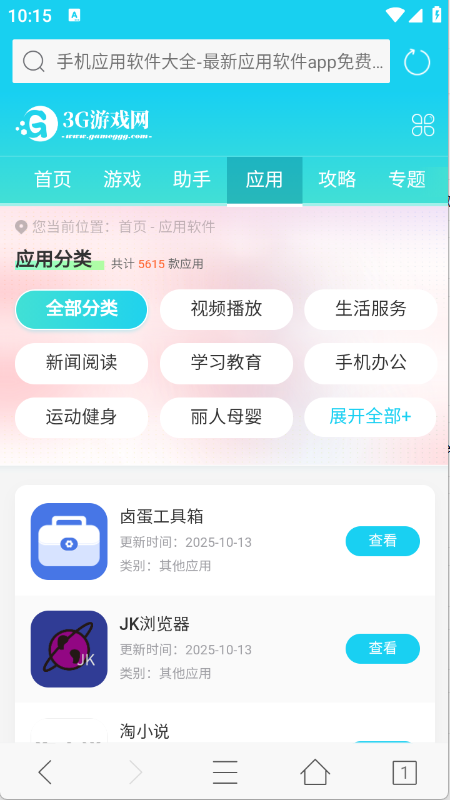View details for 卤蛋工具箱
The image size is (450, 800).
coord(383,541)
